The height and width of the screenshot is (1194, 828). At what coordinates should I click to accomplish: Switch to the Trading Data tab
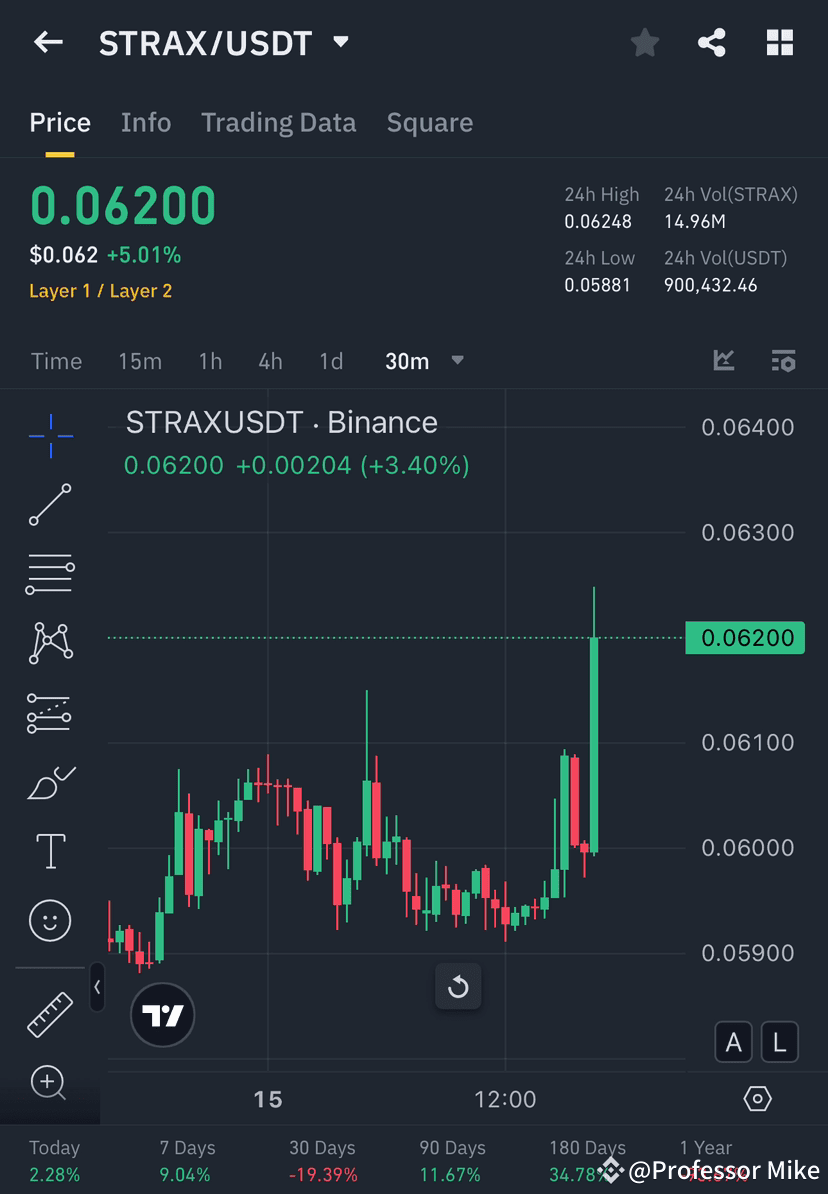[x=278, y=122]
